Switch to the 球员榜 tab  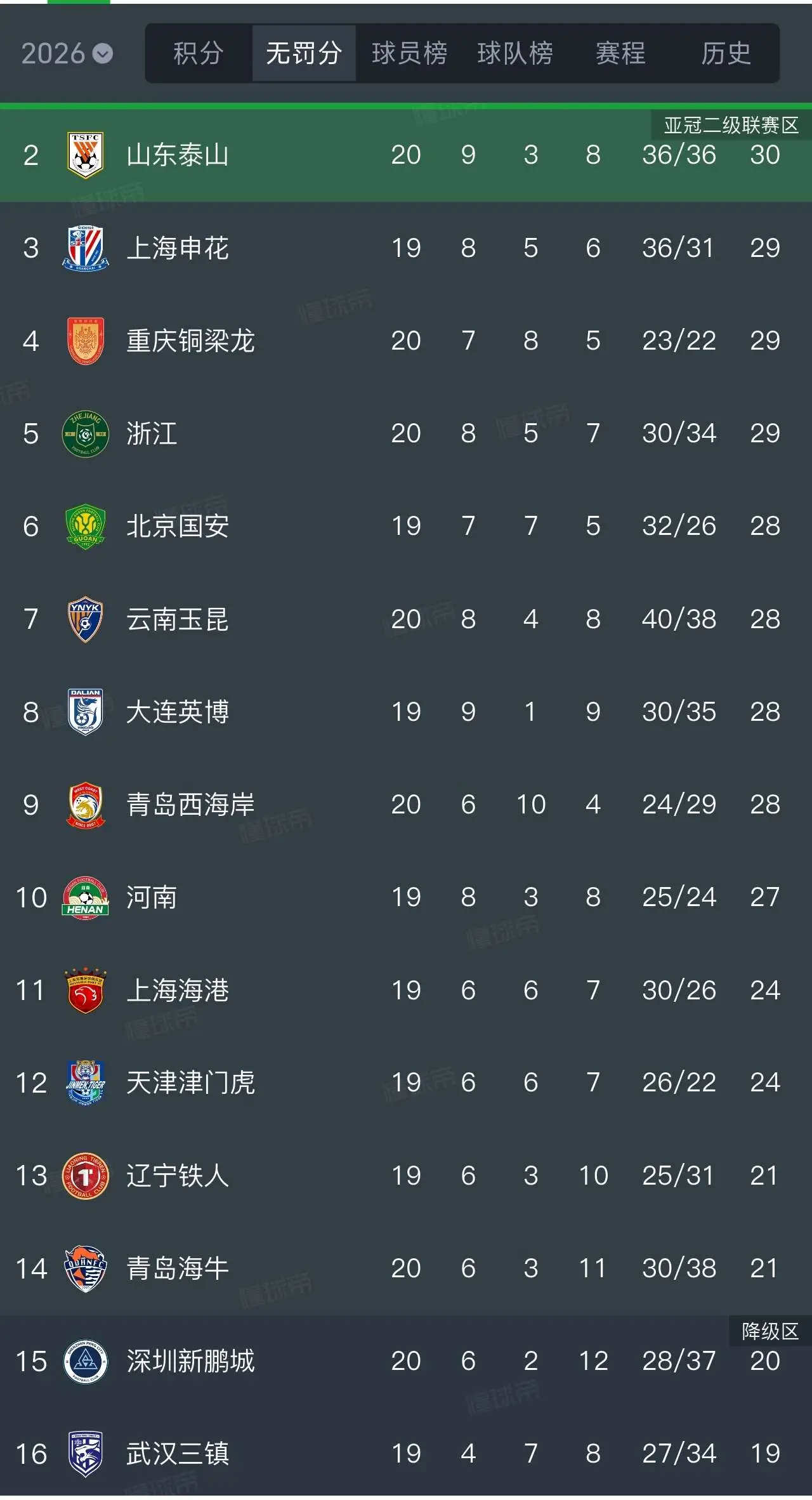point(409,53)
